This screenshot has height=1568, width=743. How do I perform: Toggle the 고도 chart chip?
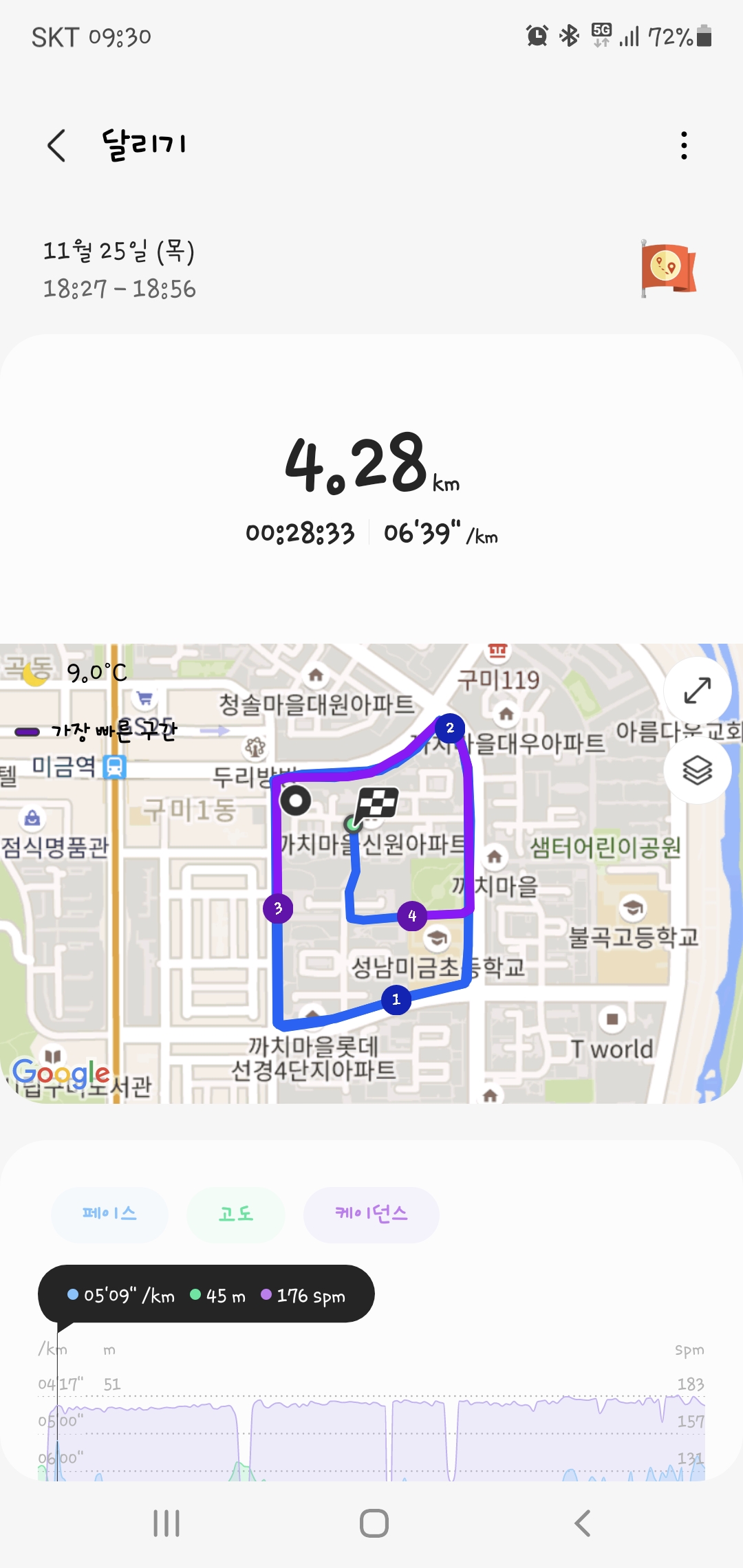pos(236,1214)
